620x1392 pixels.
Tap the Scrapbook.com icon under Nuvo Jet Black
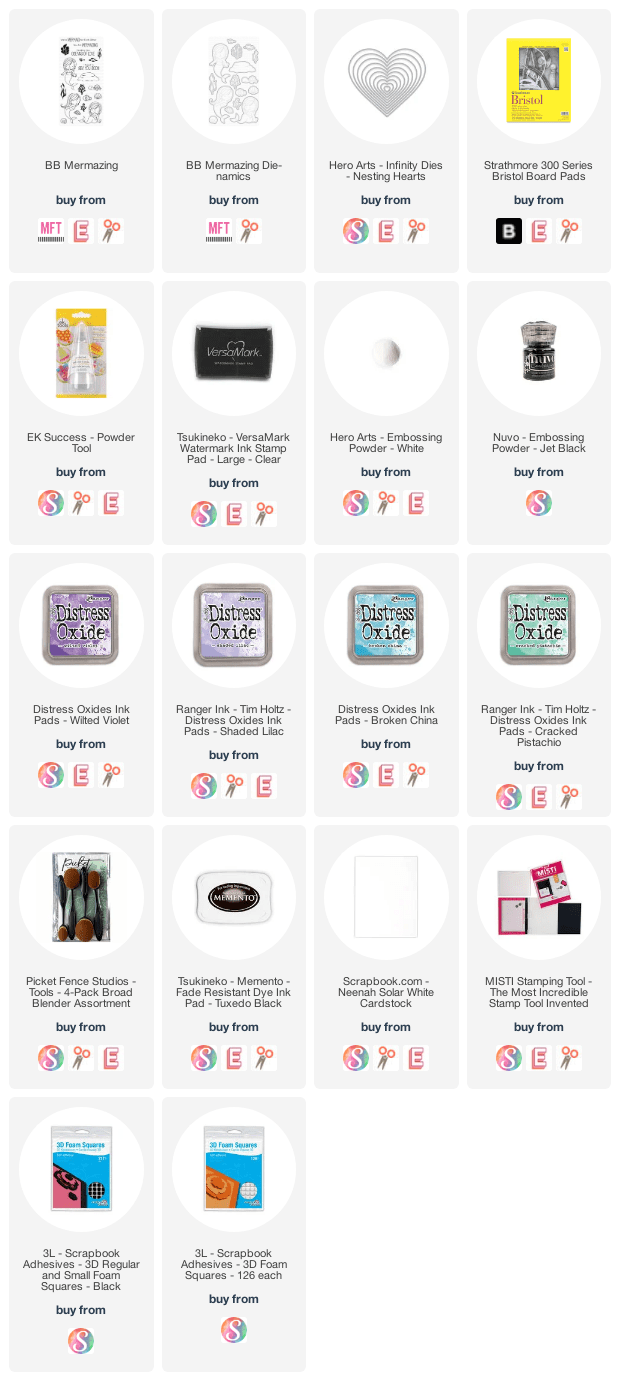(539, 503)
